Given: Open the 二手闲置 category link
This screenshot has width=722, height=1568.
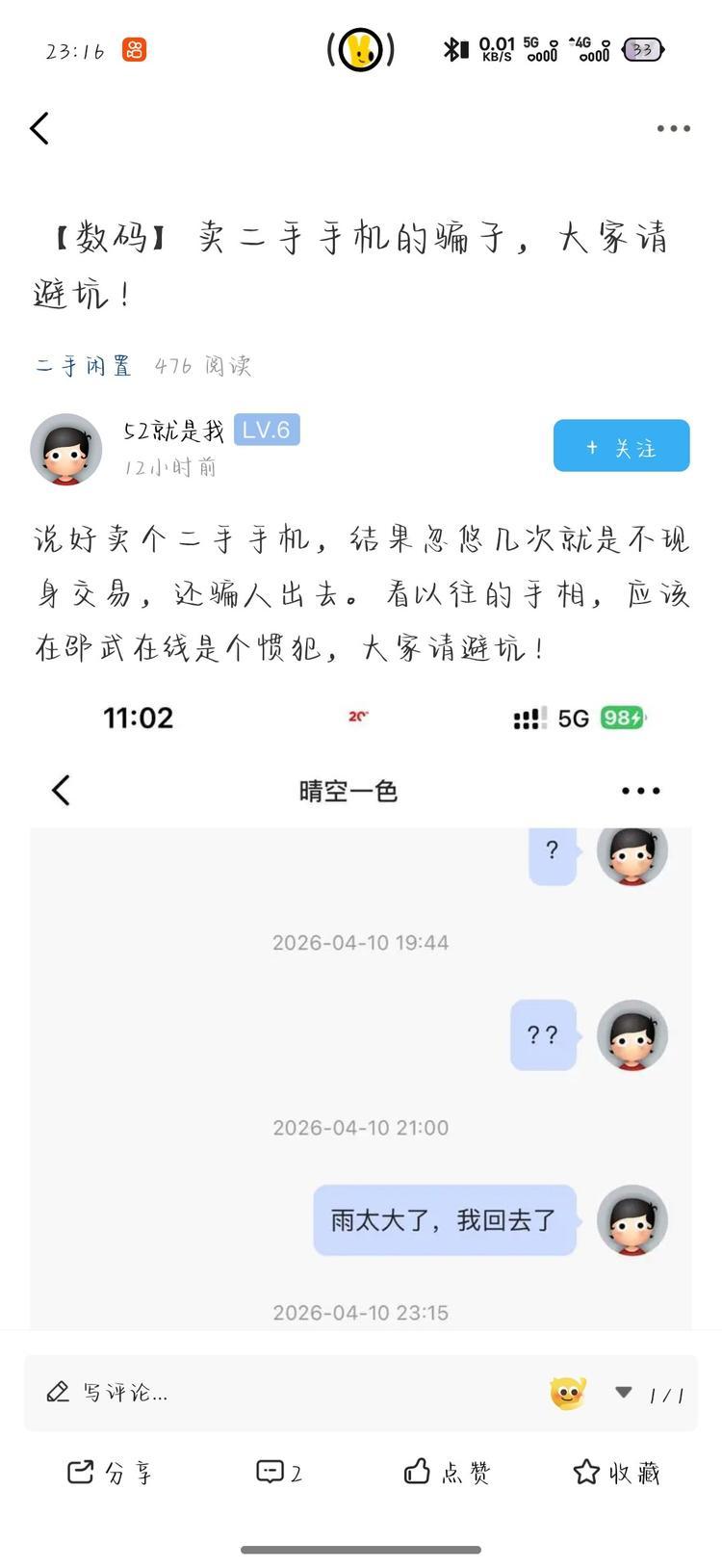Looking at the screenshot, I should click(x=84, y=366).
